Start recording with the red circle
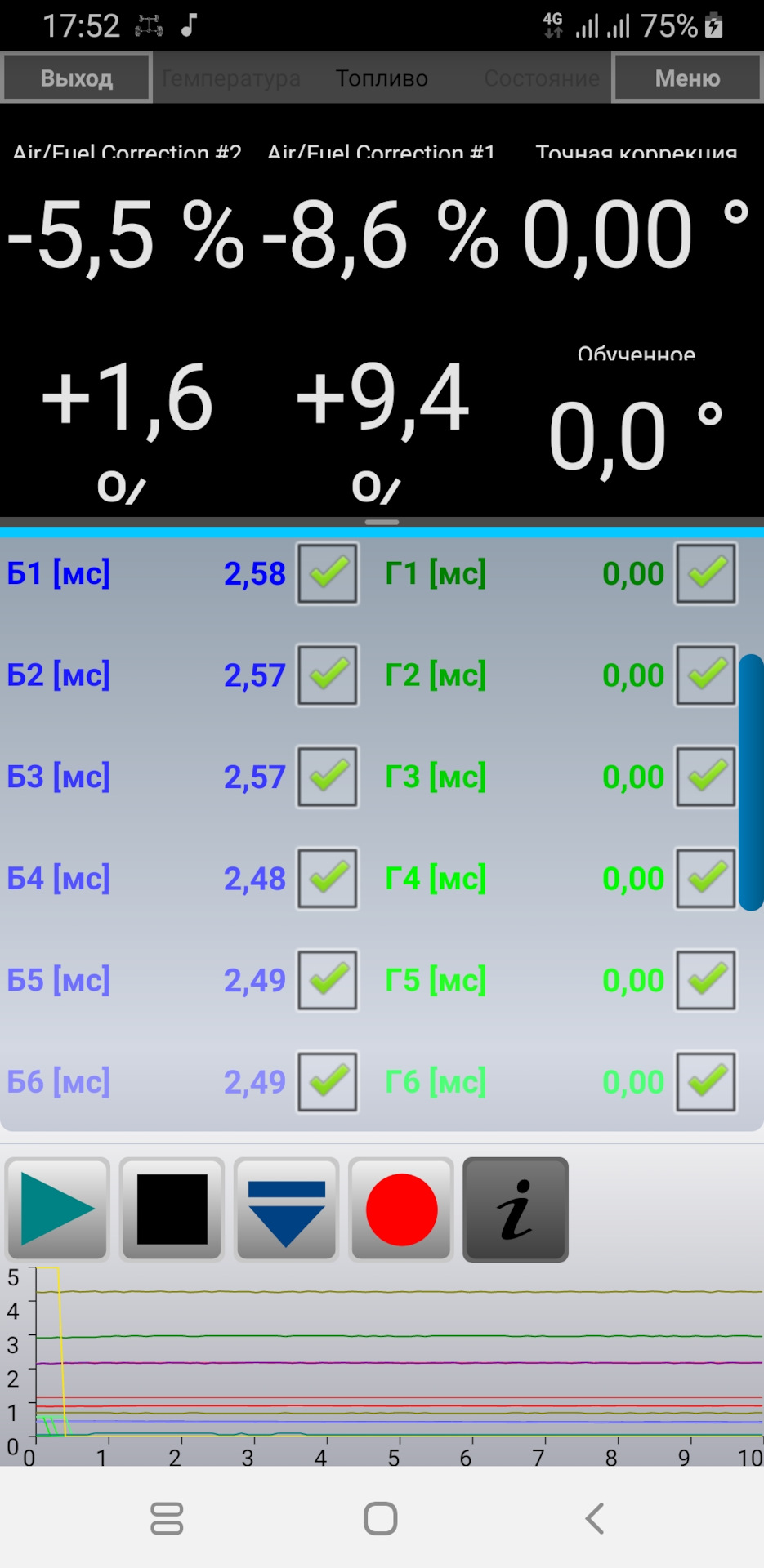This screenshot has width=764, height=1568. (401, 1209)
